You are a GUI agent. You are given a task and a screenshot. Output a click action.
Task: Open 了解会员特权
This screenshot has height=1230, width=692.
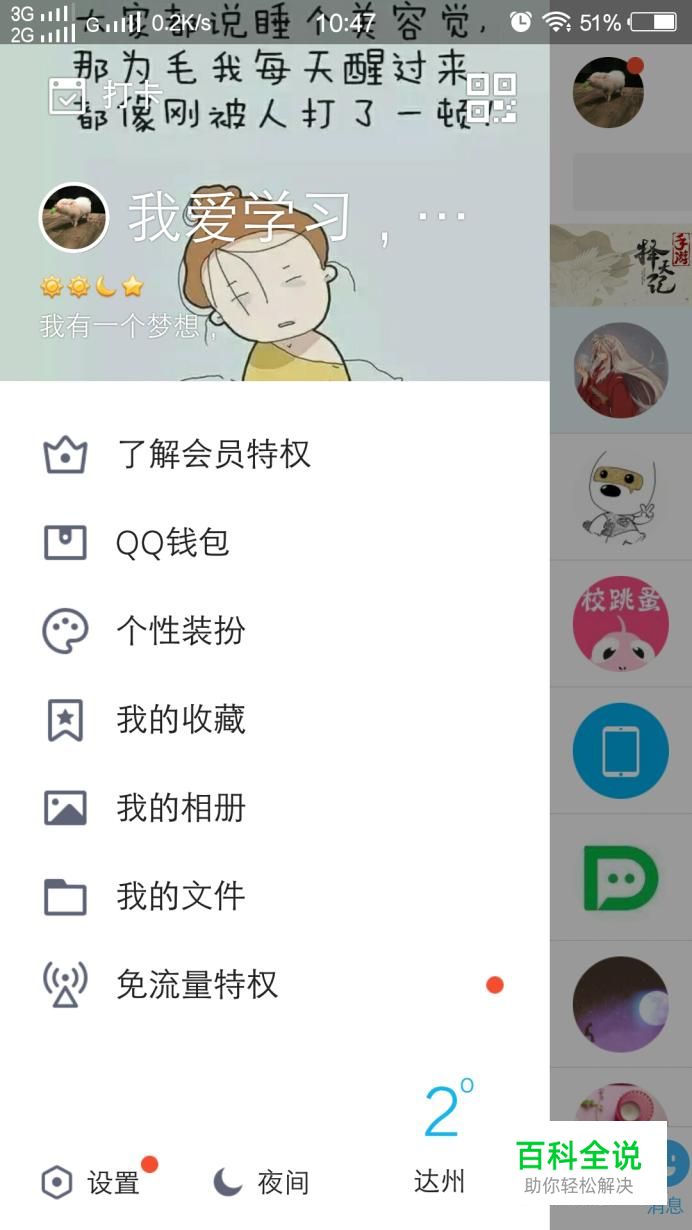213,455
